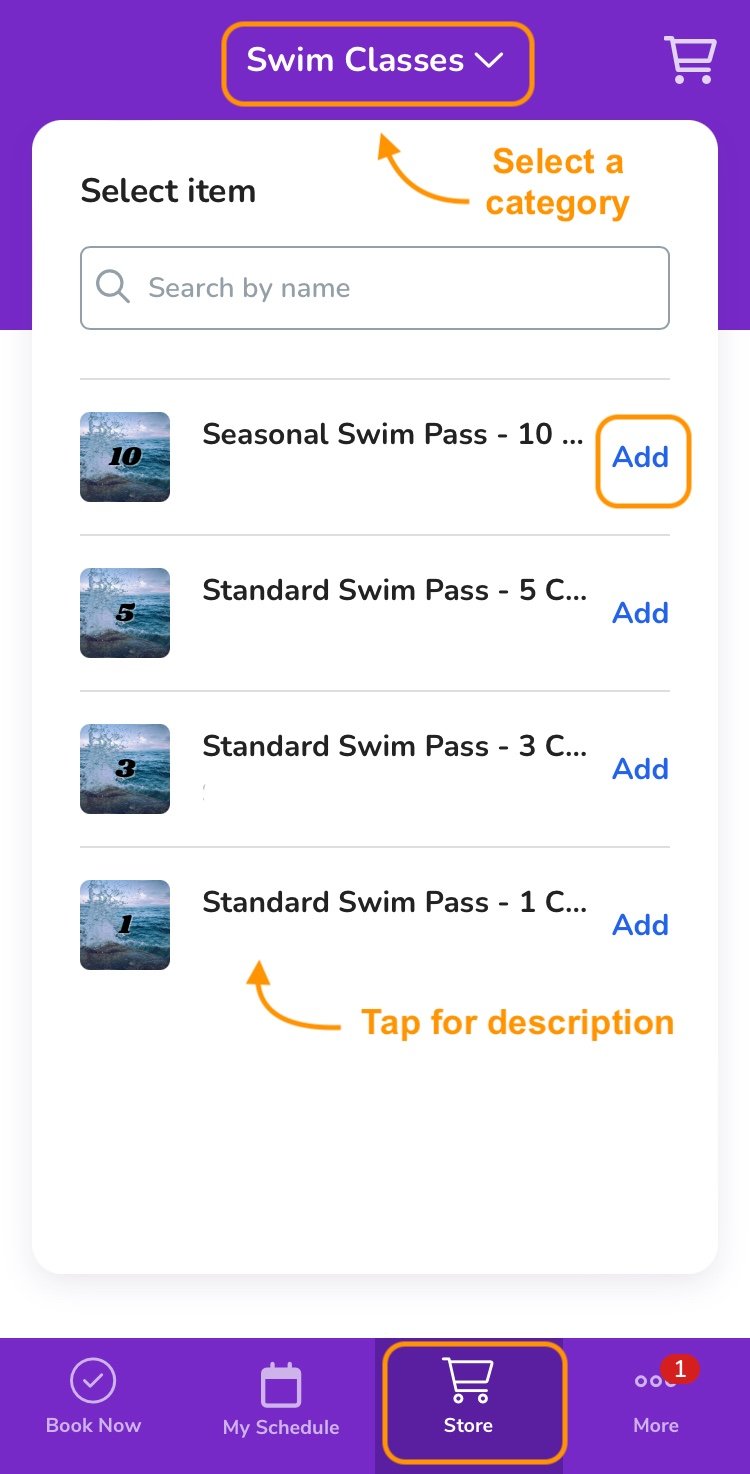Add Standard Swim Pass - 1 to cart

pyautogui.click(x=640, y=925)
